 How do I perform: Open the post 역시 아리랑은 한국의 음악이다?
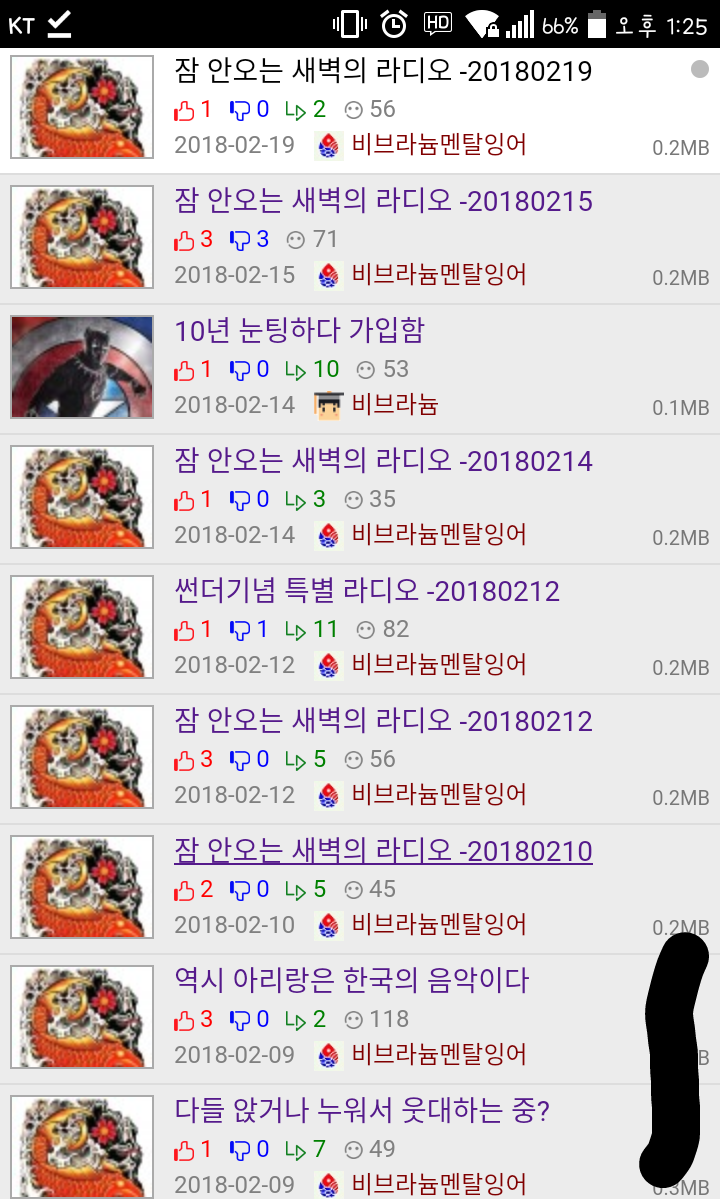[351, 981]
